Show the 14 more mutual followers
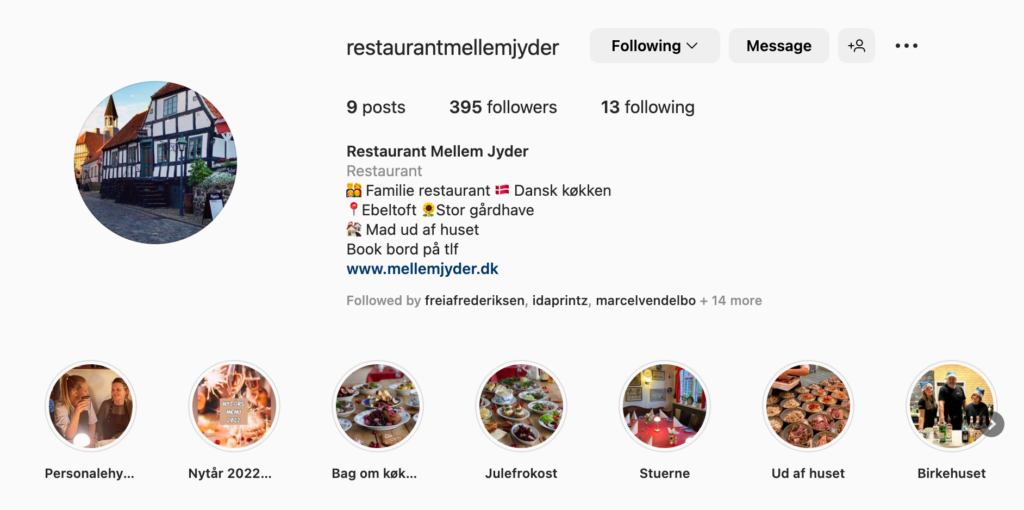1024x510 pixels. coord(731,300)
